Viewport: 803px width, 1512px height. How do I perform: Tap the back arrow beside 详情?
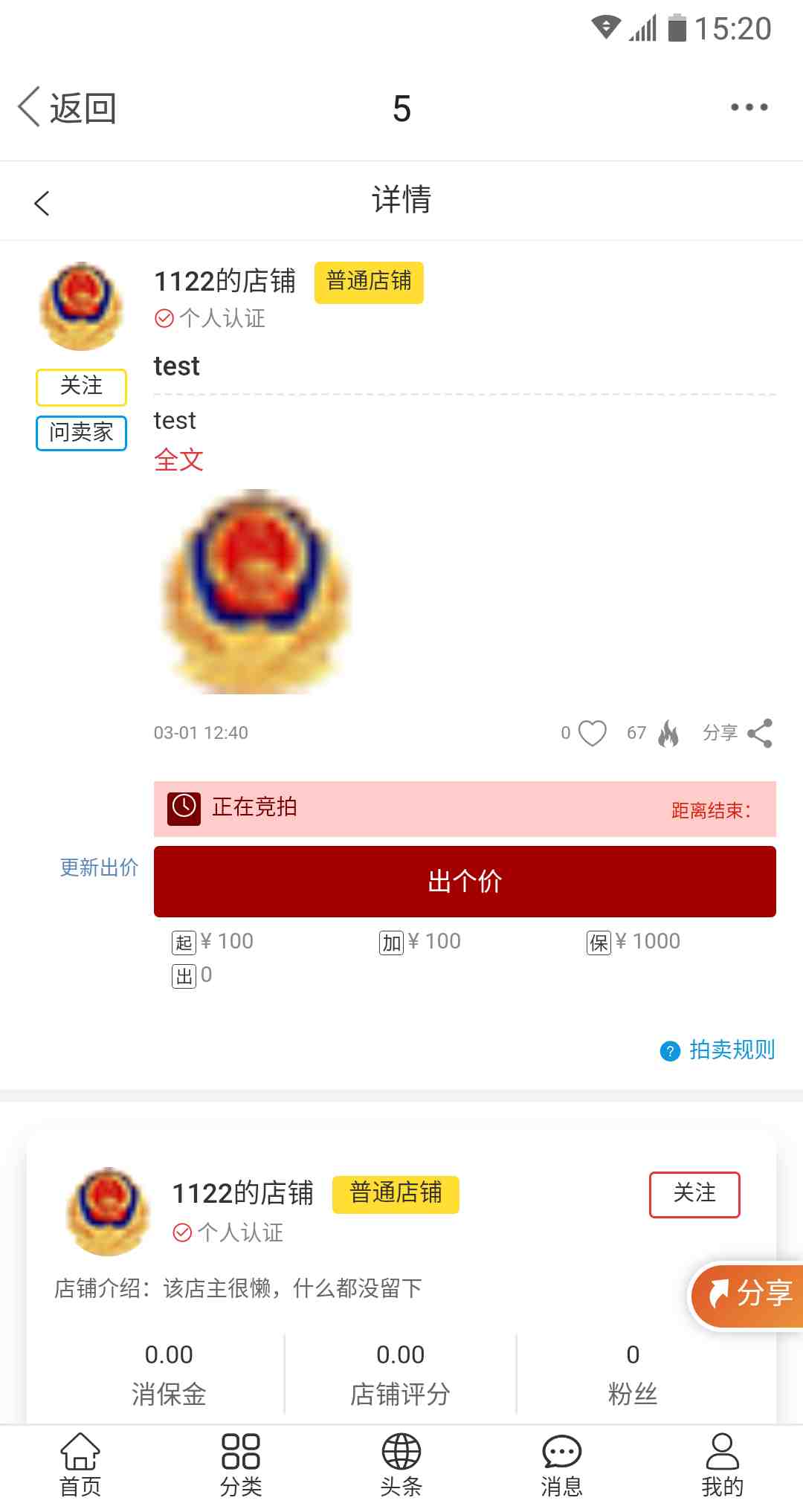(x=42, y=203)
